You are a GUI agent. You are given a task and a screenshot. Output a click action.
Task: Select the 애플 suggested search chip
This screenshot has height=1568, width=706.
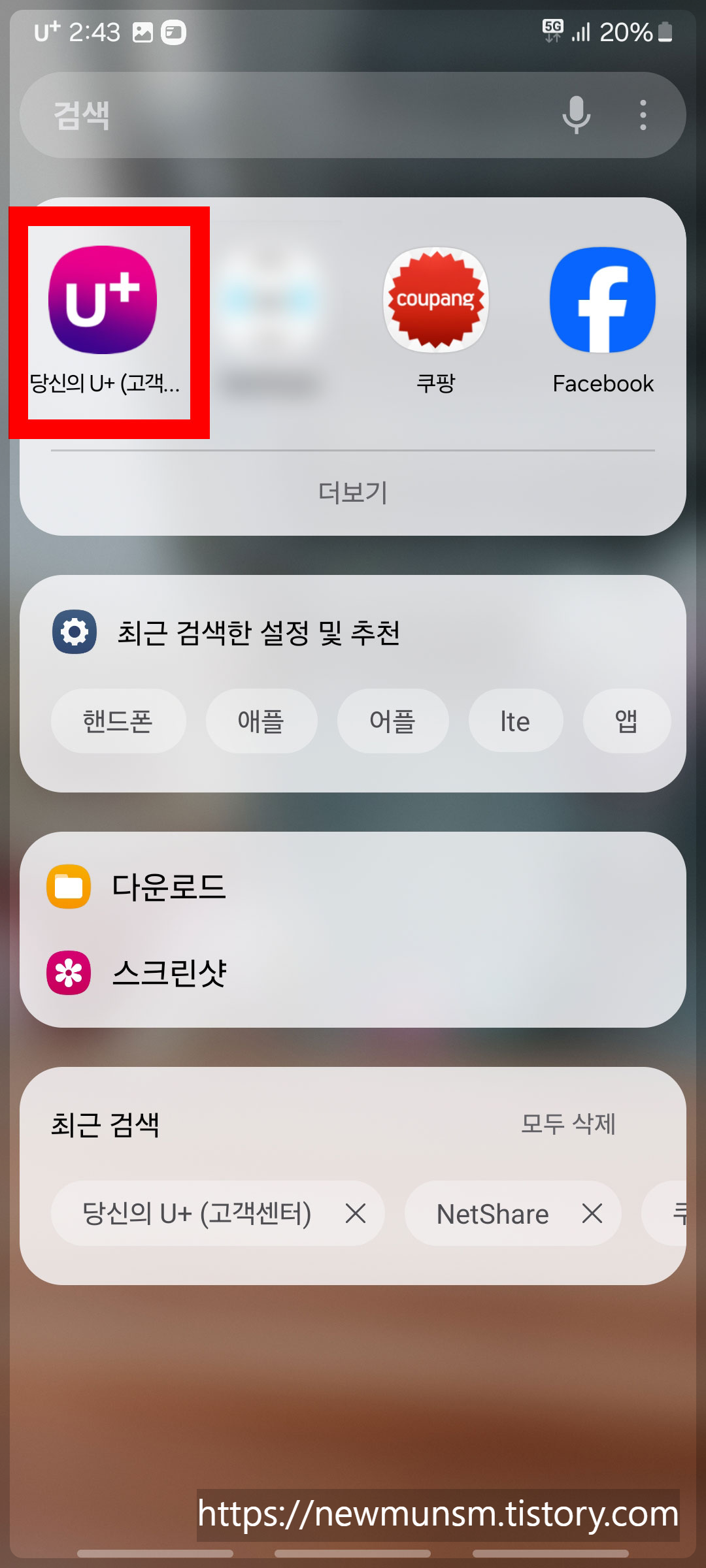(261, 721)
